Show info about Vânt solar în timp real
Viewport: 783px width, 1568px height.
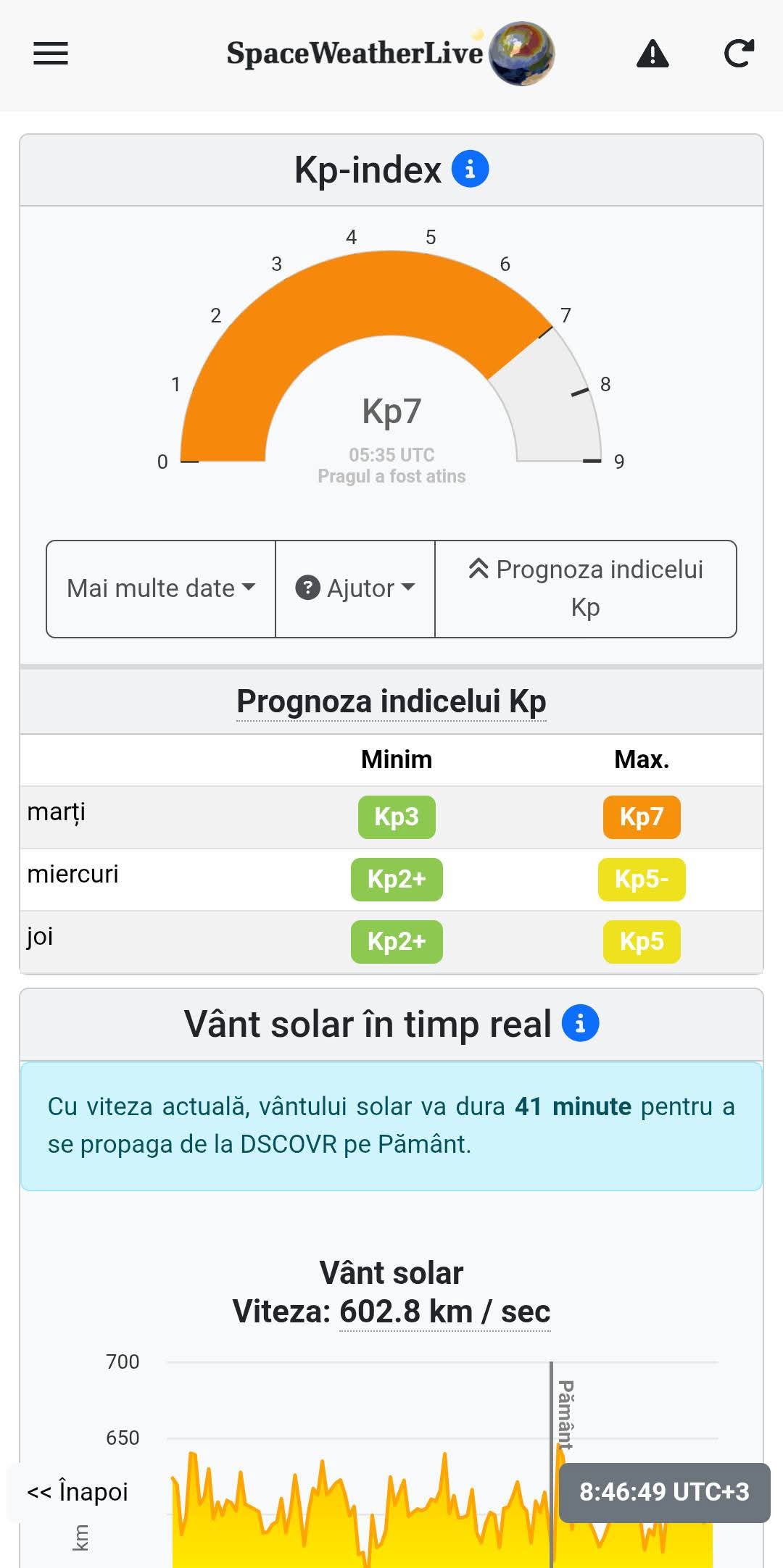click(x=581, y=1023)
